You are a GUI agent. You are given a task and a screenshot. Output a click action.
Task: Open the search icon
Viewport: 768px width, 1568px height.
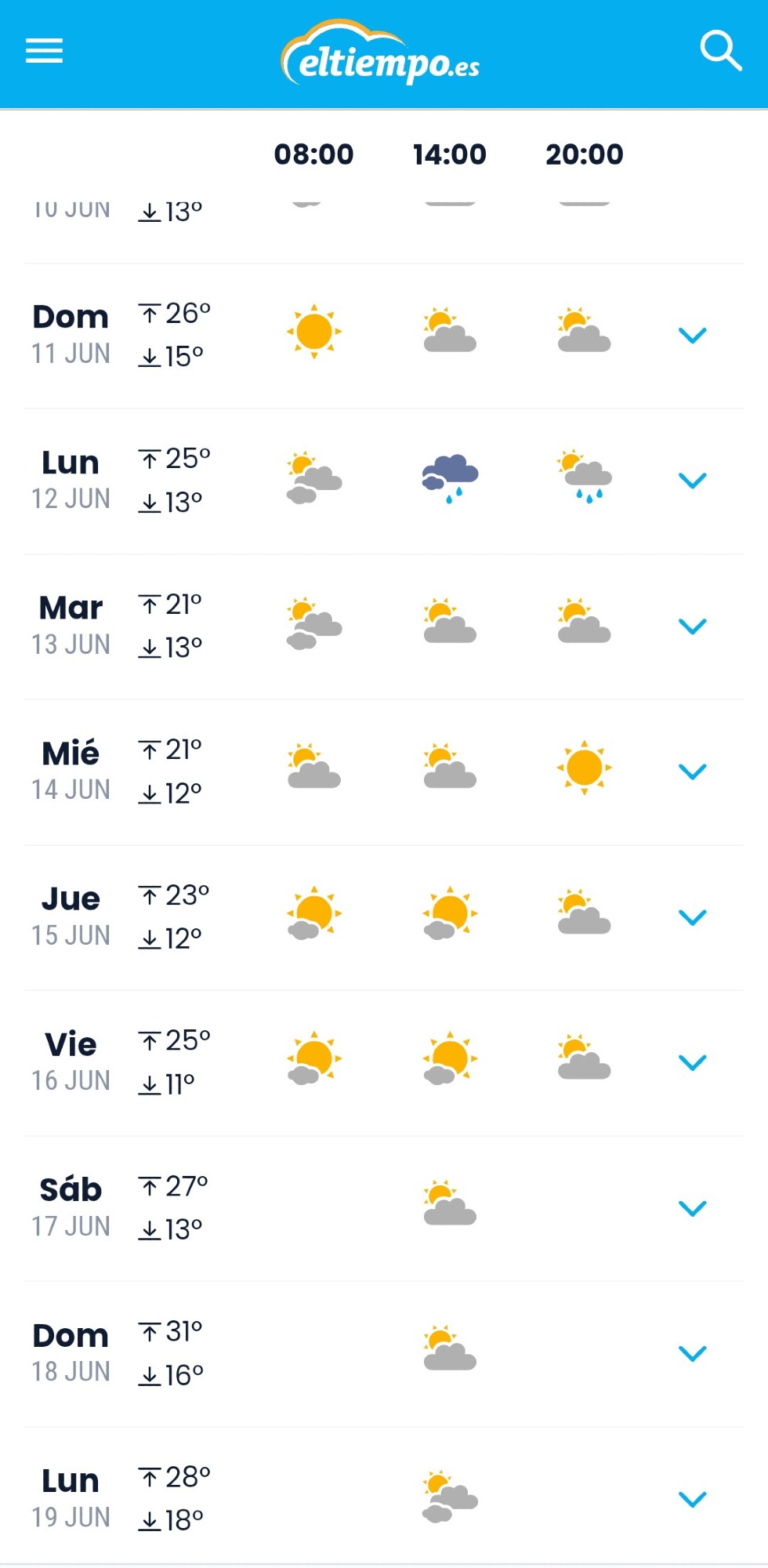(x=720, y=51)
